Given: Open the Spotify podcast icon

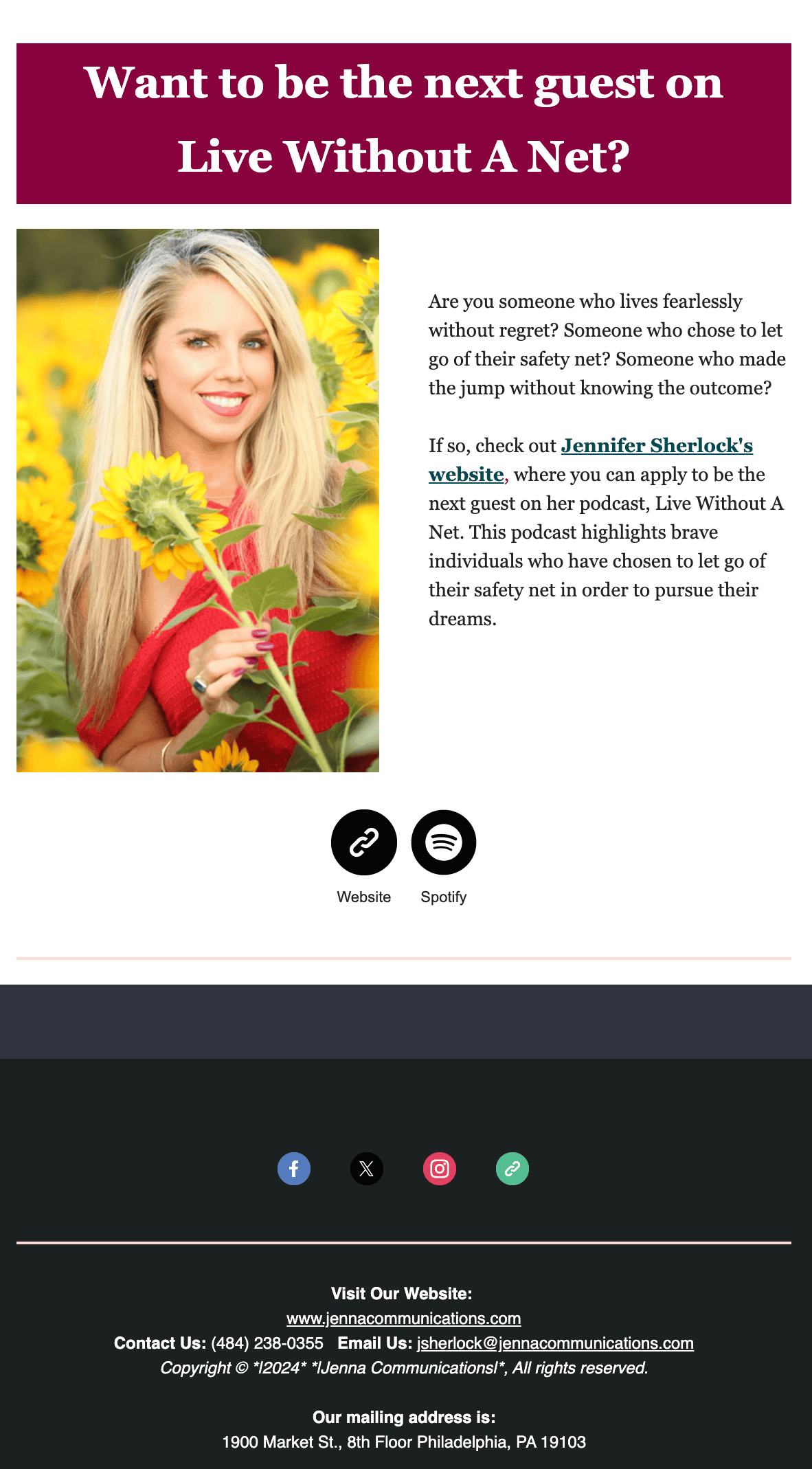Looking at the screenshot, I should pos(444,842).
